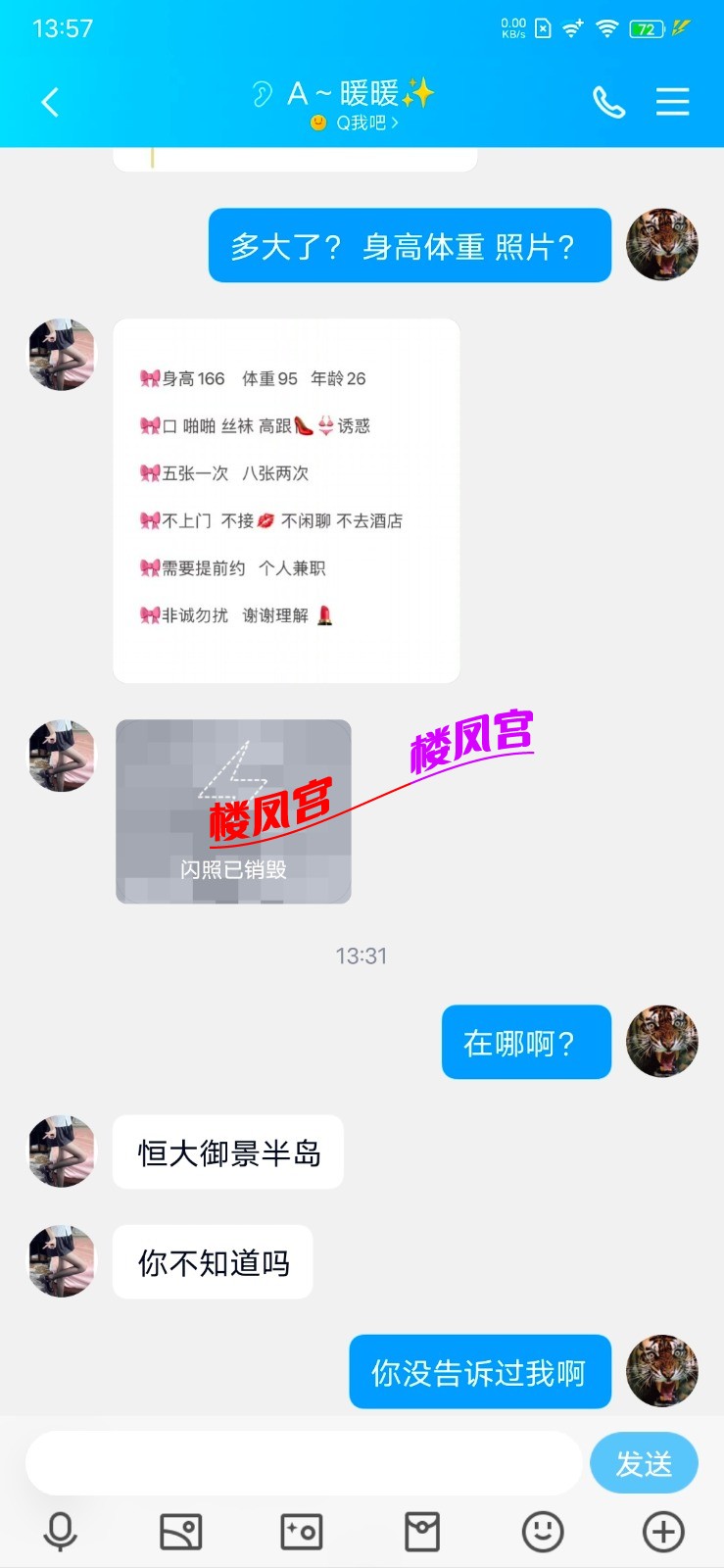Open the emoji panel
Screen dimensions: 724x1568
[x=543, y=1531]
